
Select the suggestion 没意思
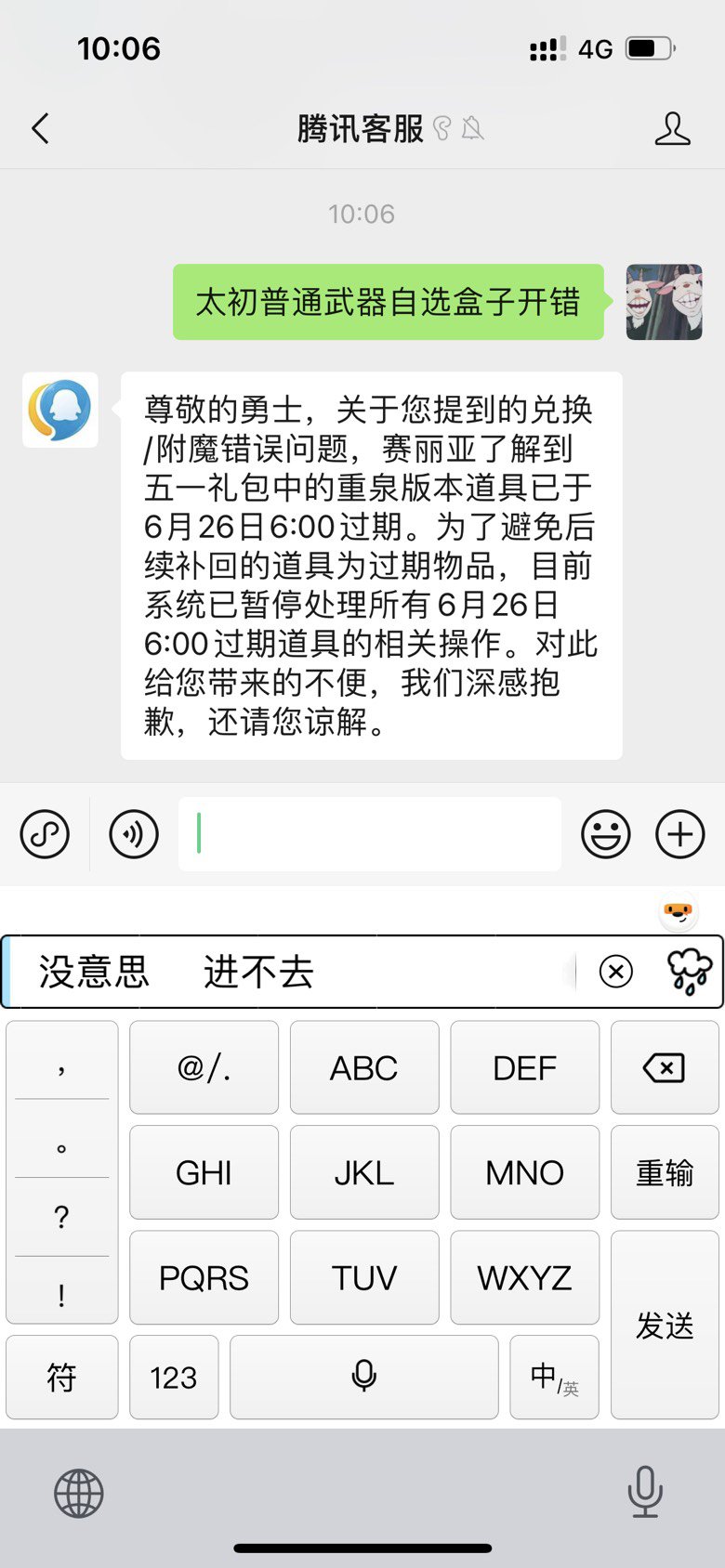[x=94, y=972]
